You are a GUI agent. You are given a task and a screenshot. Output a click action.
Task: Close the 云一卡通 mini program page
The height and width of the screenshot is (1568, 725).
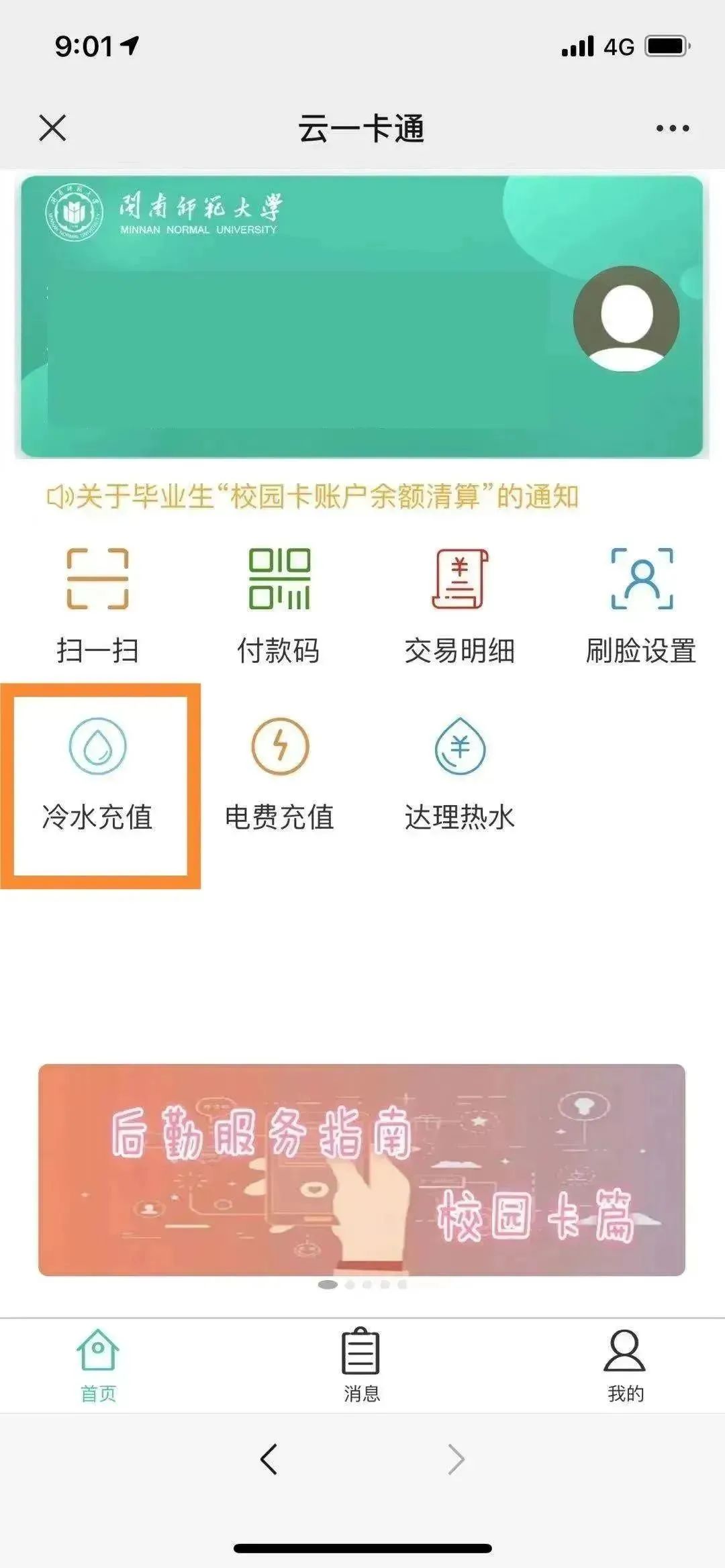[52, 128]
